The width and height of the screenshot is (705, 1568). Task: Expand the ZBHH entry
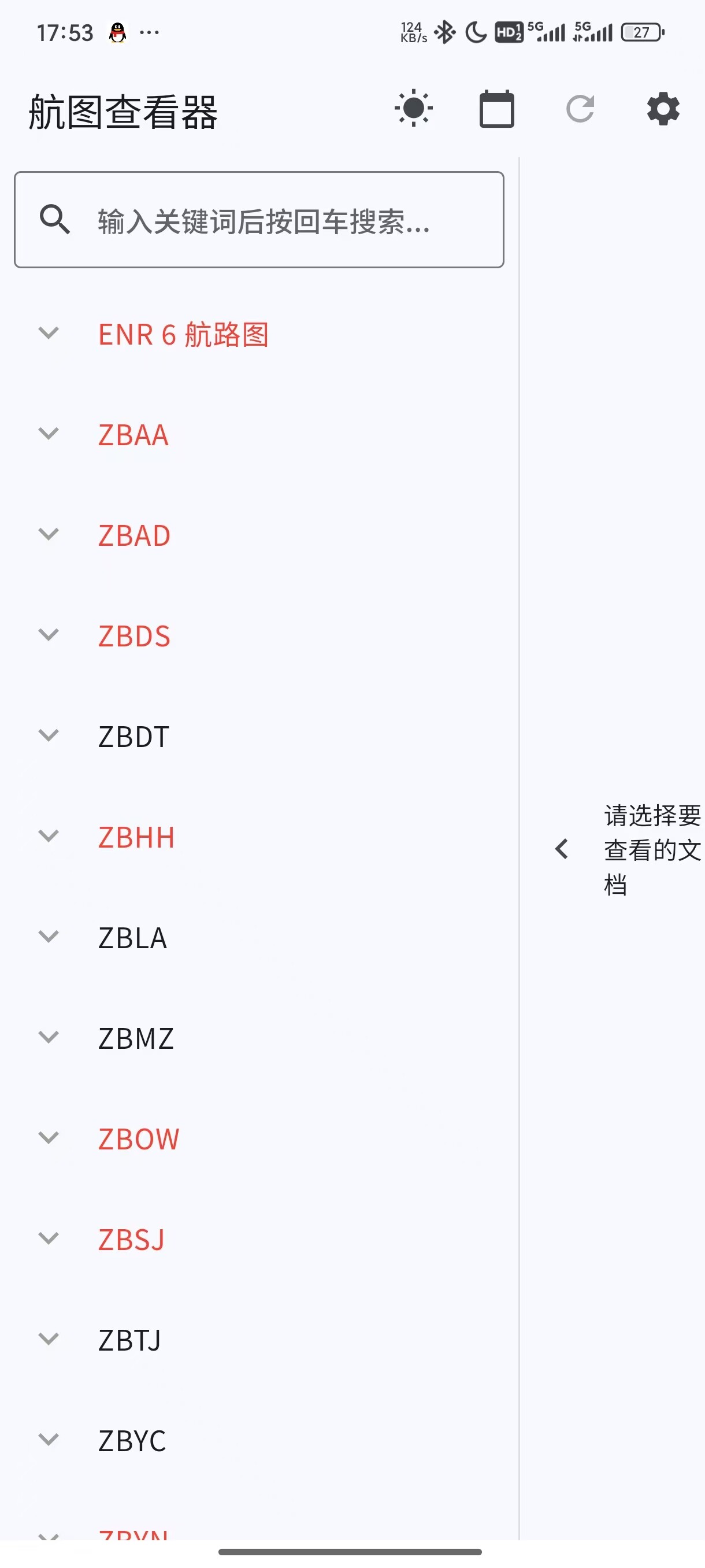coord(259,837)
